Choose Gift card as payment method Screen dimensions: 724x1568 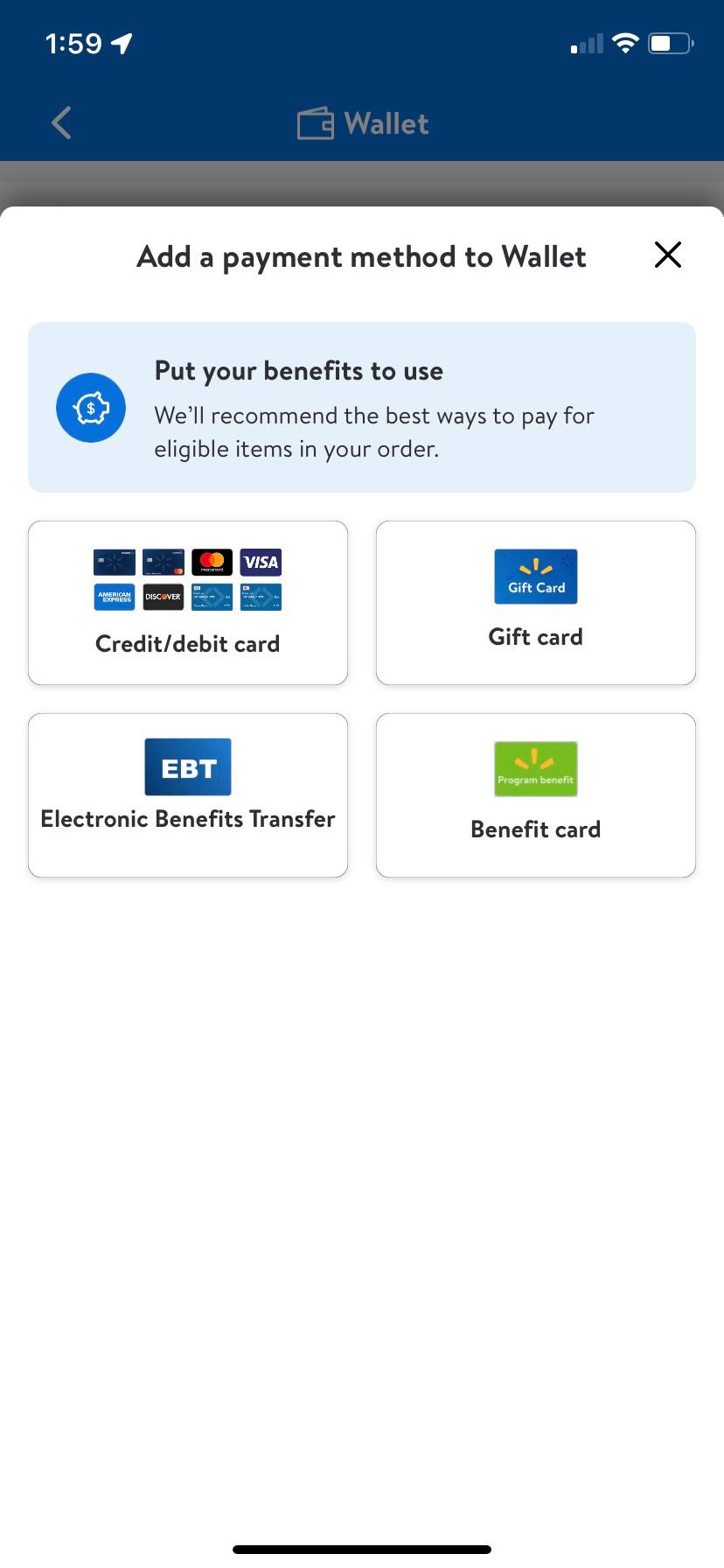click(535, 603)
